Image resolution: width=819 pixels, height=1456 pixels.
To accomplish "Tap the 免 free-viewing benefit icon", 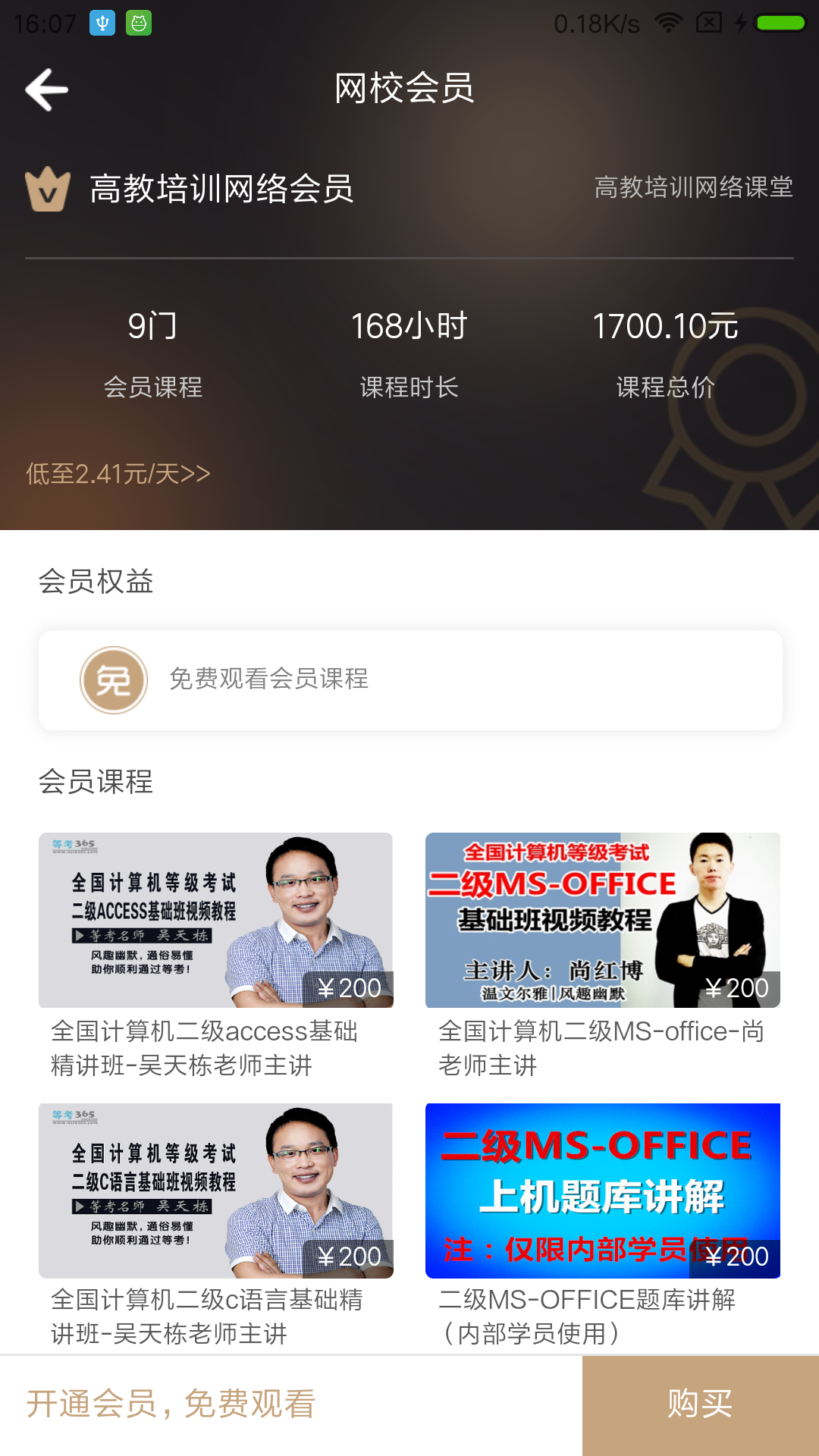I will coord(114,679).
